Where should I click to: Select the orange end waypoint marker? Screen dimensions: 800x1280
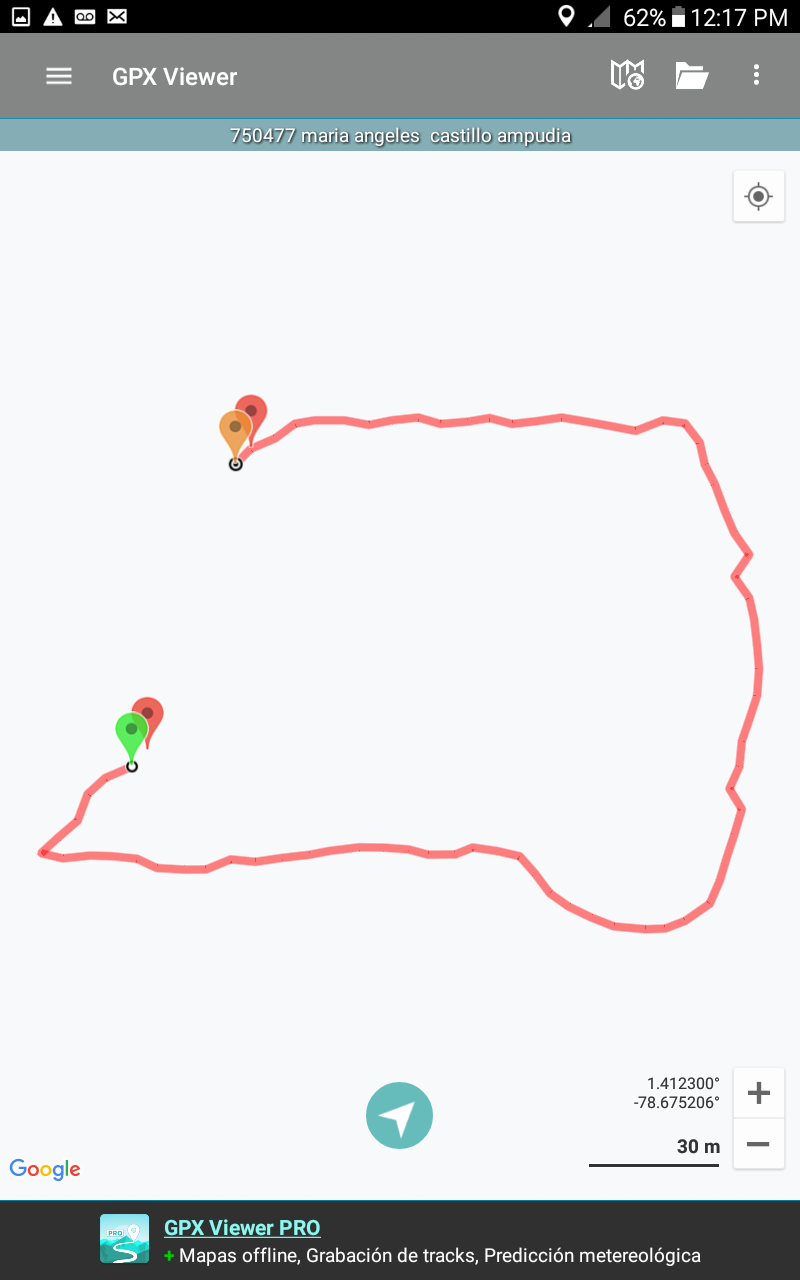click(x=234, y=430)
